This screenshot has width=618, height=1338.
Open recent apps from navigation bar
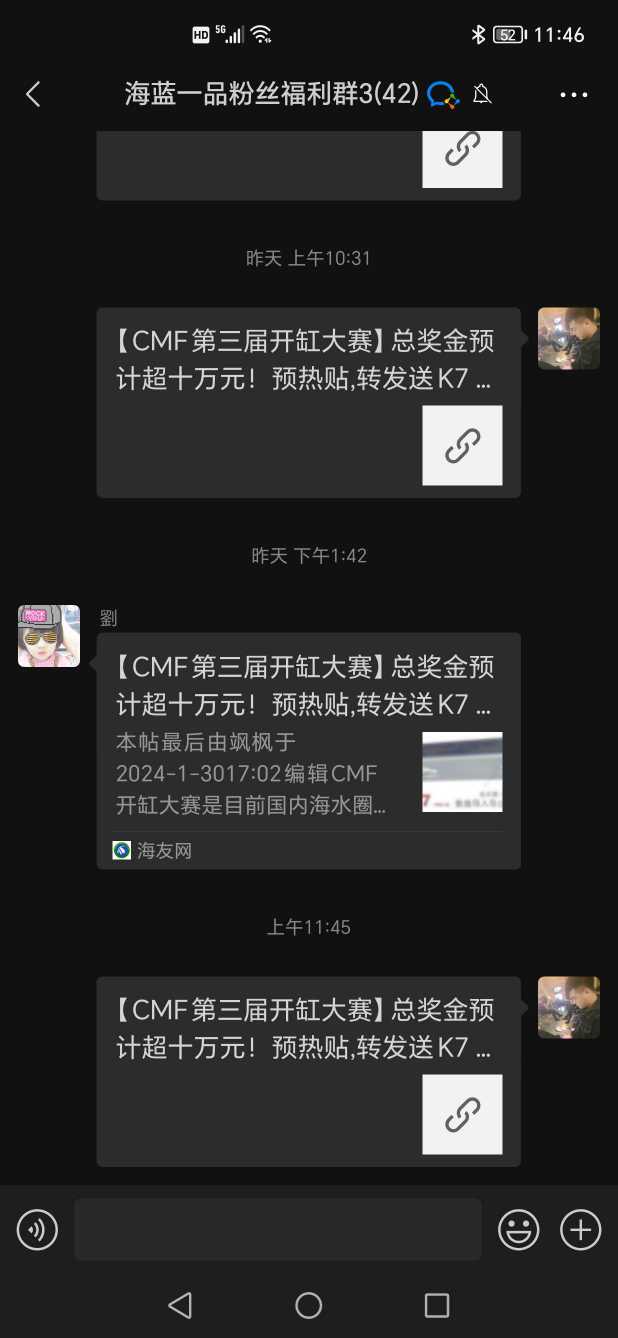[x=437, y=1305]
